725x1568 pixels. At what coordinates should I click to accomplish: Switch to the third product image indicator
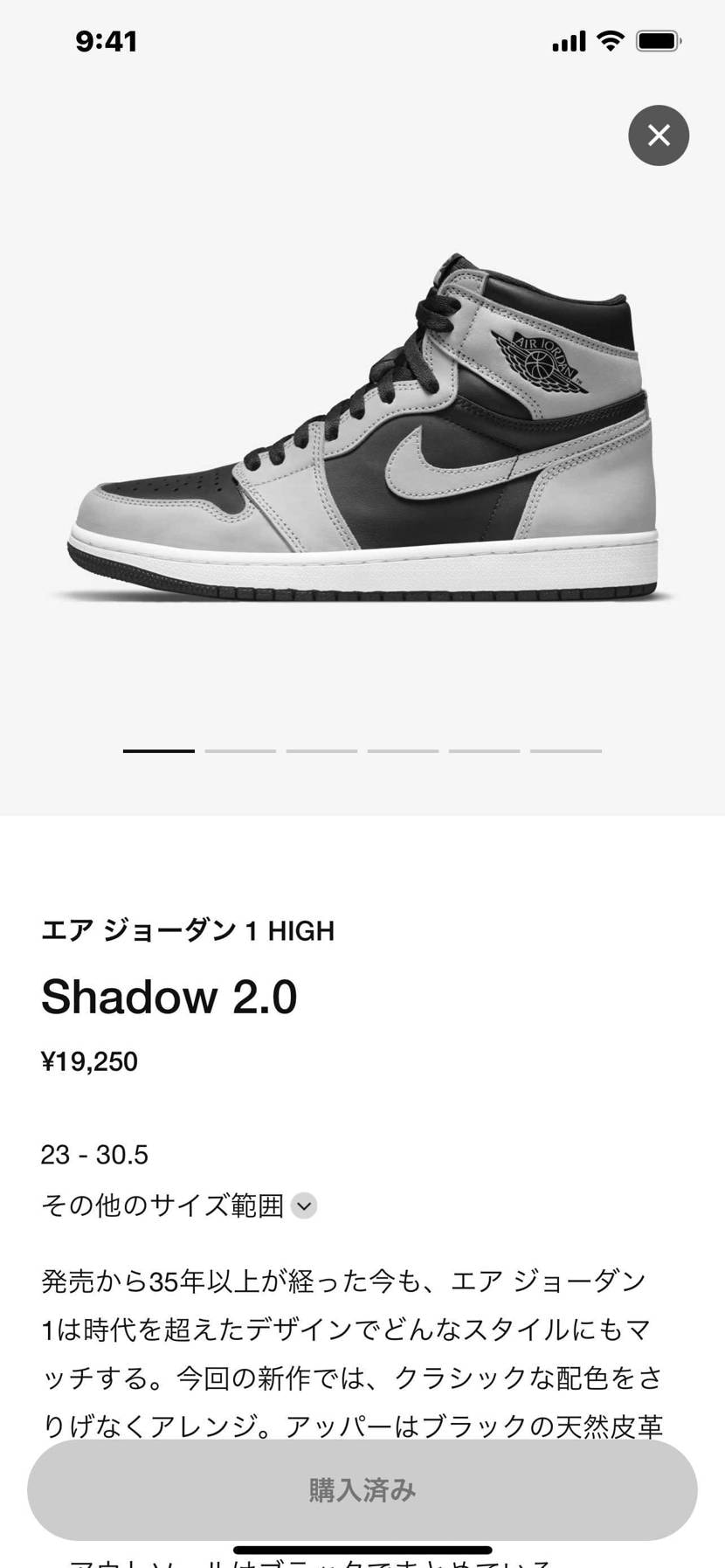(x=321, y=750)
